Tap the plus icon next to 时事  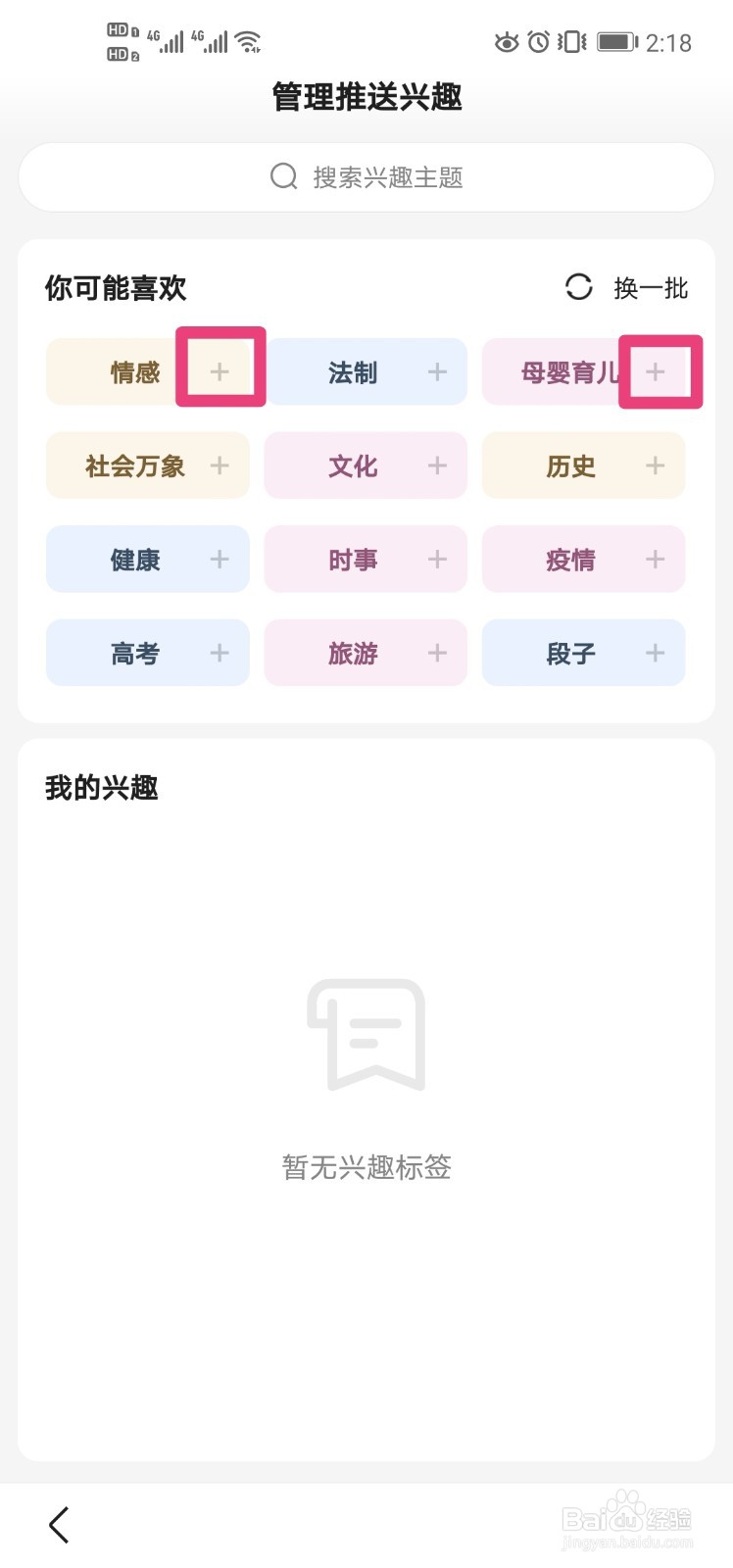438,559
